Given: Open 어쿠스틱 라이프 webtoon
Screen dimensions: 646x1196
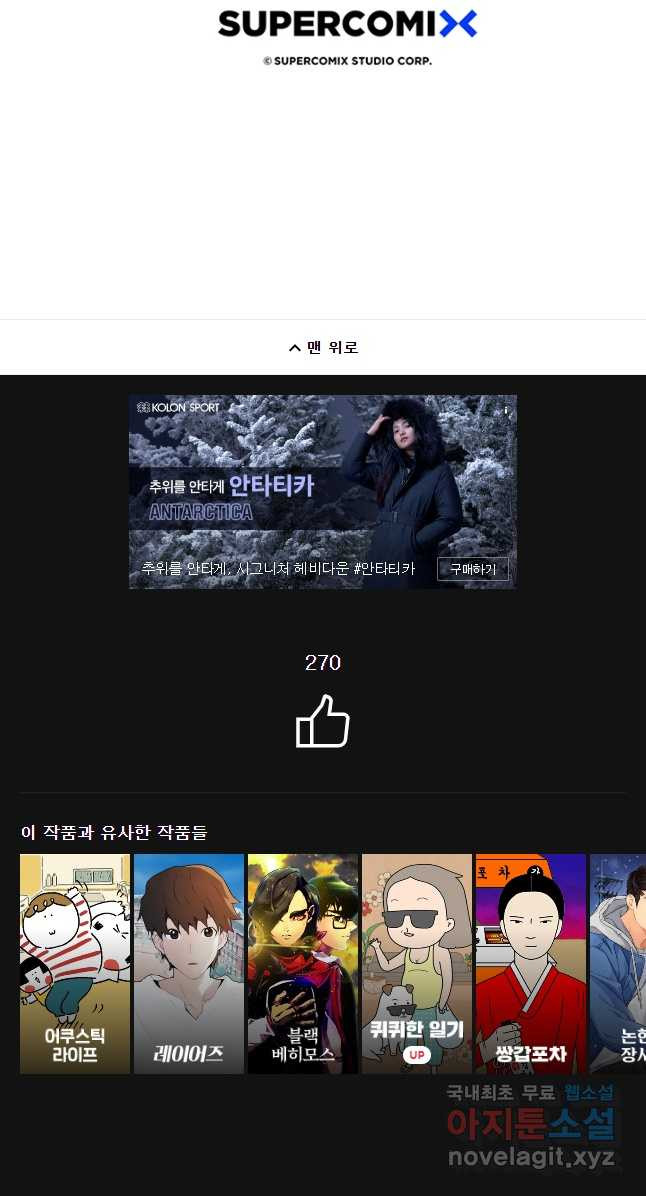Looking at the screenshot, I should pyautogui.click(x=75, y=963).
